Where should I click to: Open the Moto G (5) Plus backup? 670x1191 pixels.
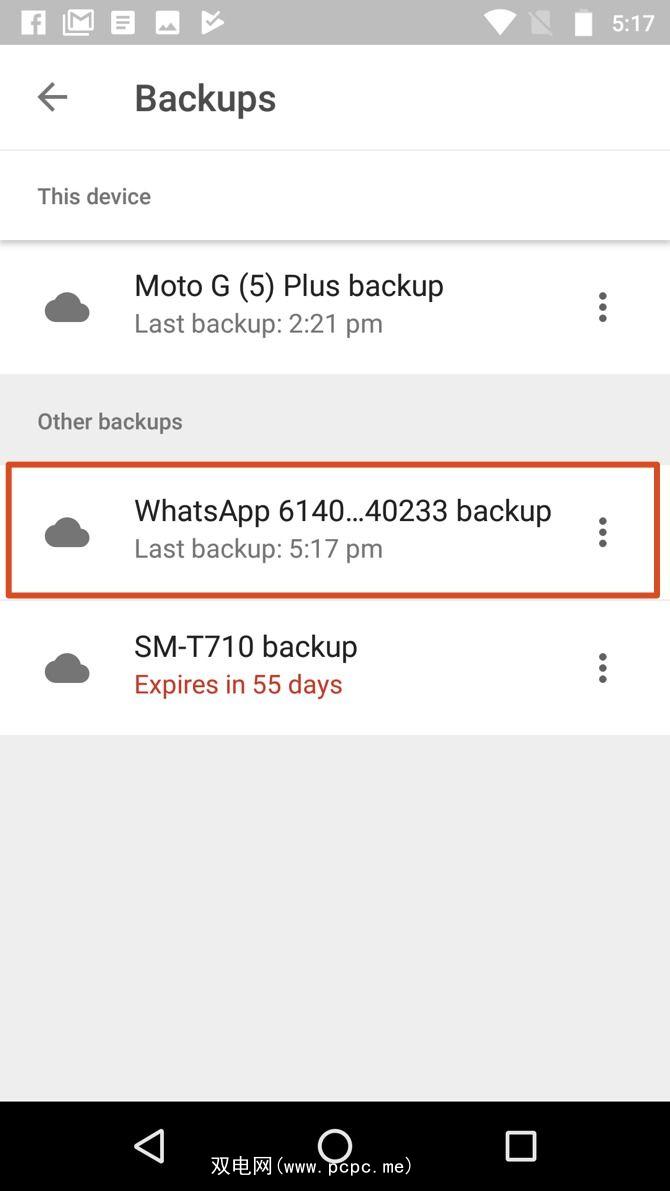288,304
